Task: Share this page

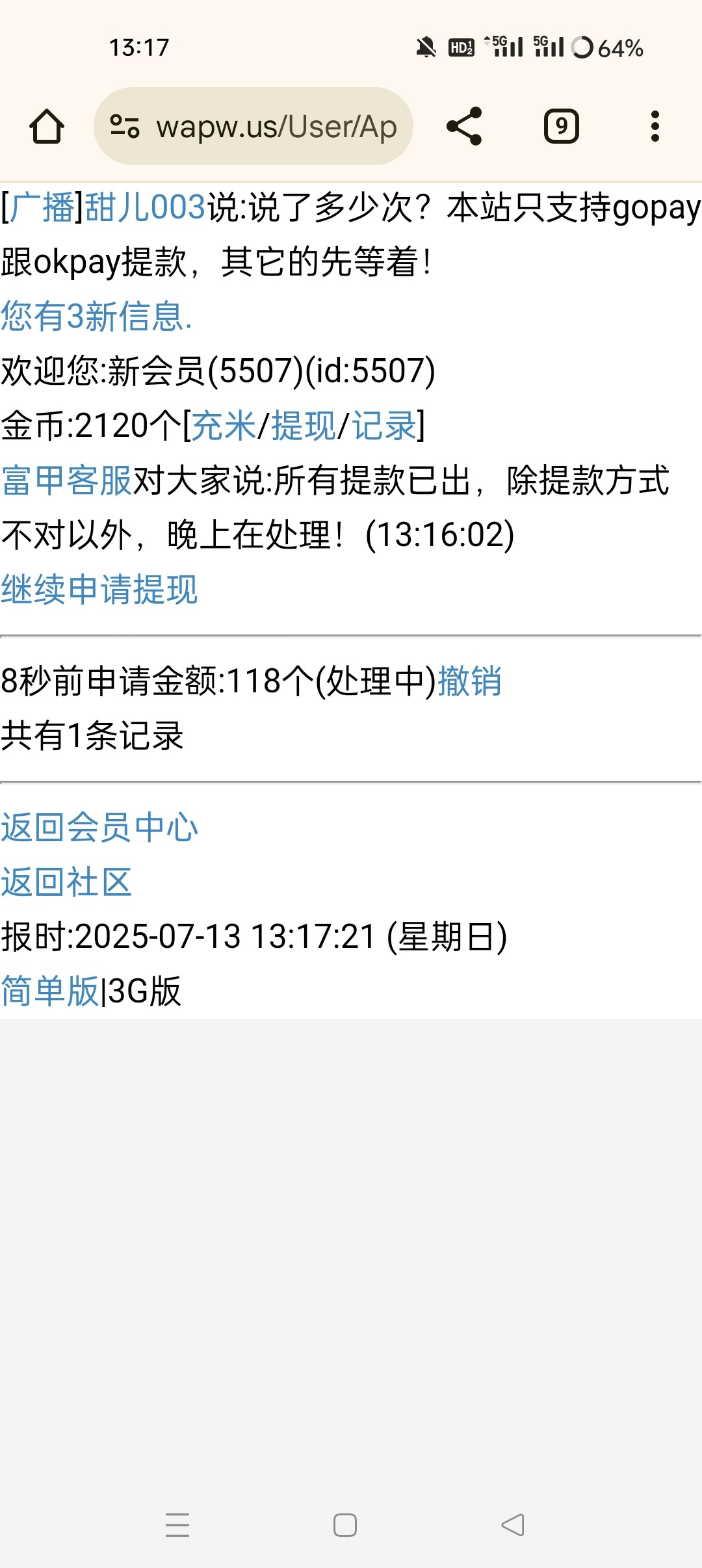Action: click(464, 126)
